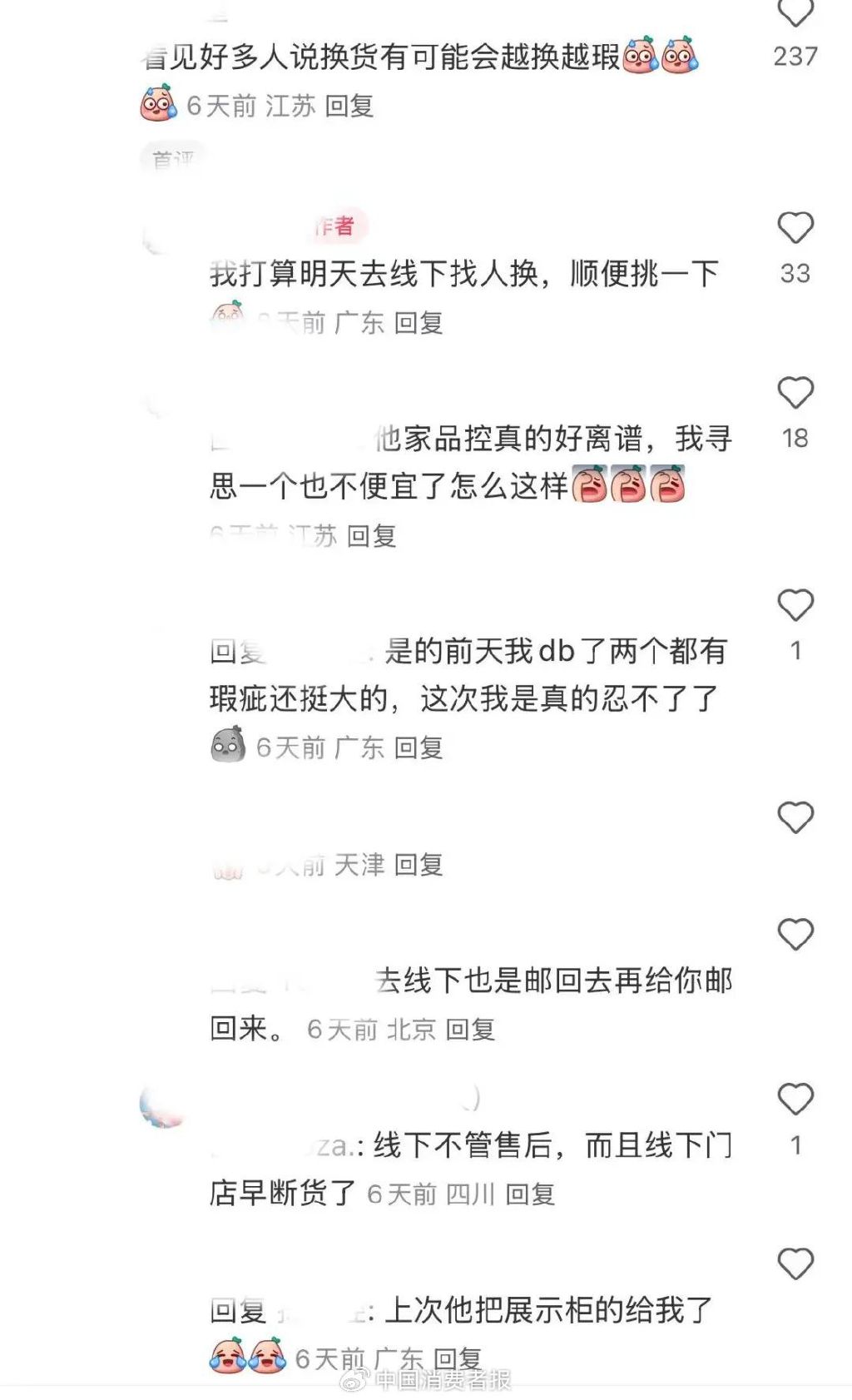Like the comment 去线下也是邮回去再给你邮回来
This screenshot has height=1400, width=852.
[x=795, y=935]
